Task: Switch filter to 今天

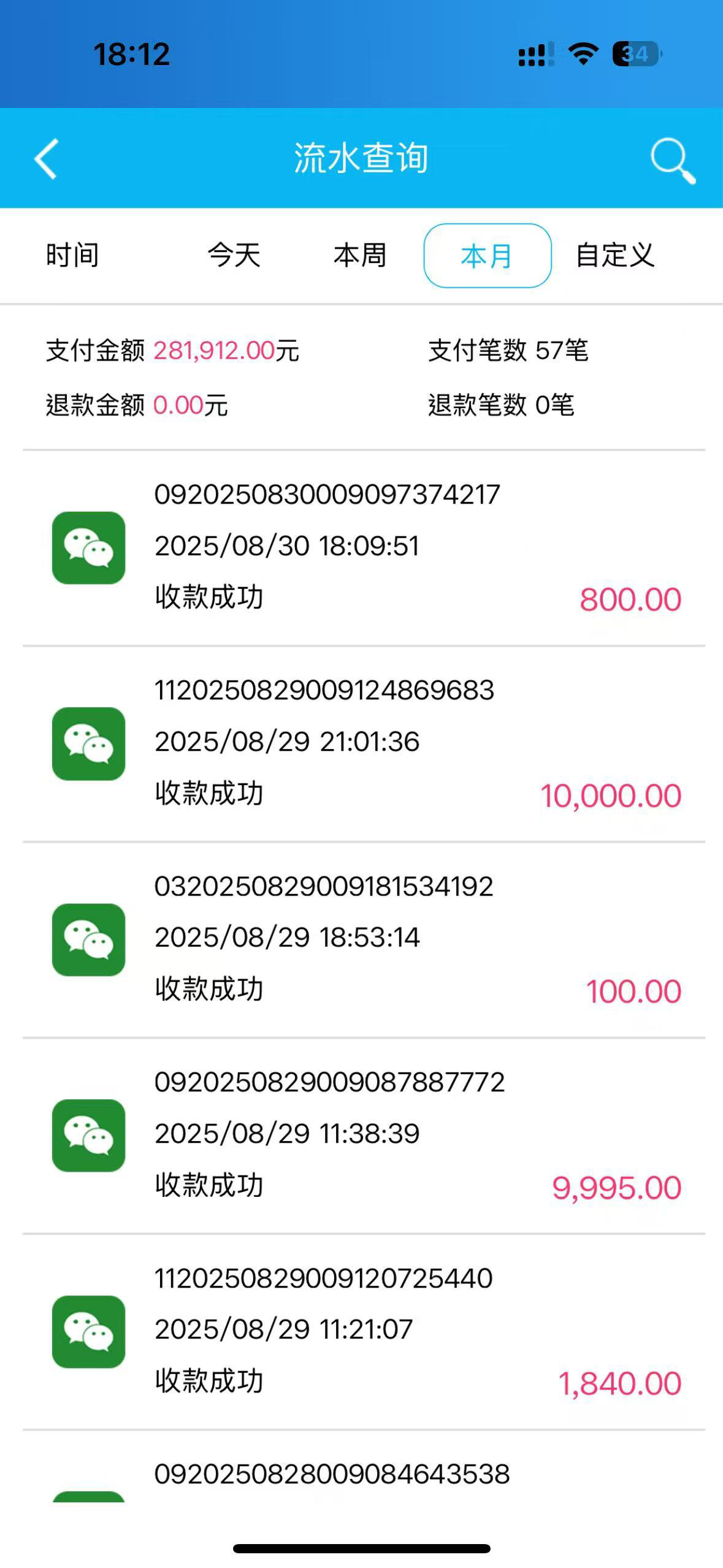Action: pos(234,255)
